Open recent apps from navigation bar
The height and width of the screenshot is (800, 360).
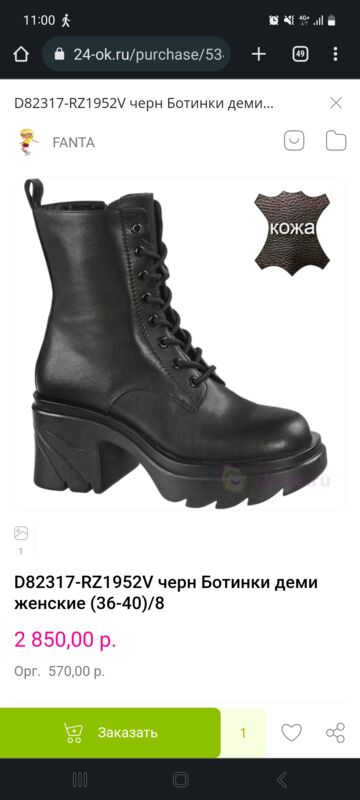(x=80, y=779)
